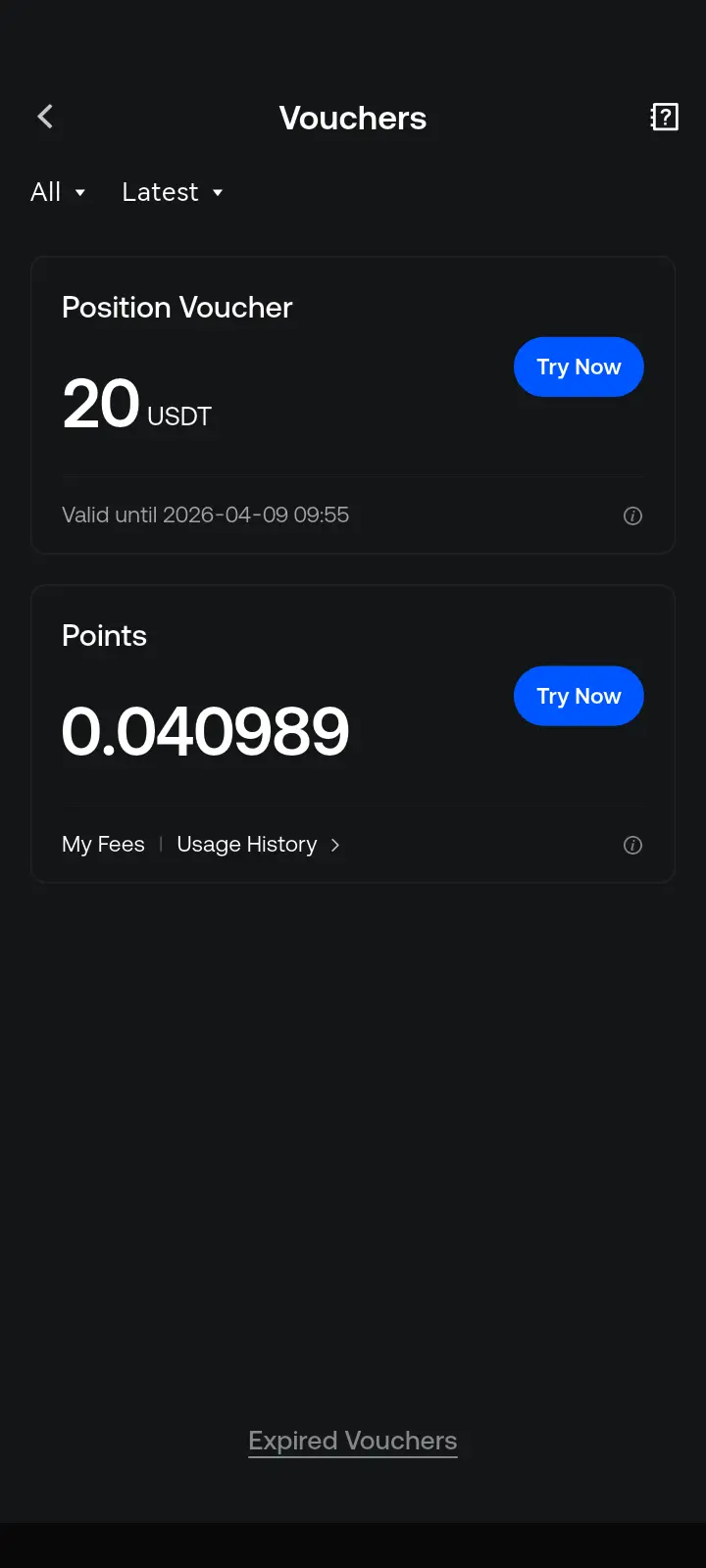706x1568 pixels.
Task: Open the All filter dropdown
Action: pos(58,192)
